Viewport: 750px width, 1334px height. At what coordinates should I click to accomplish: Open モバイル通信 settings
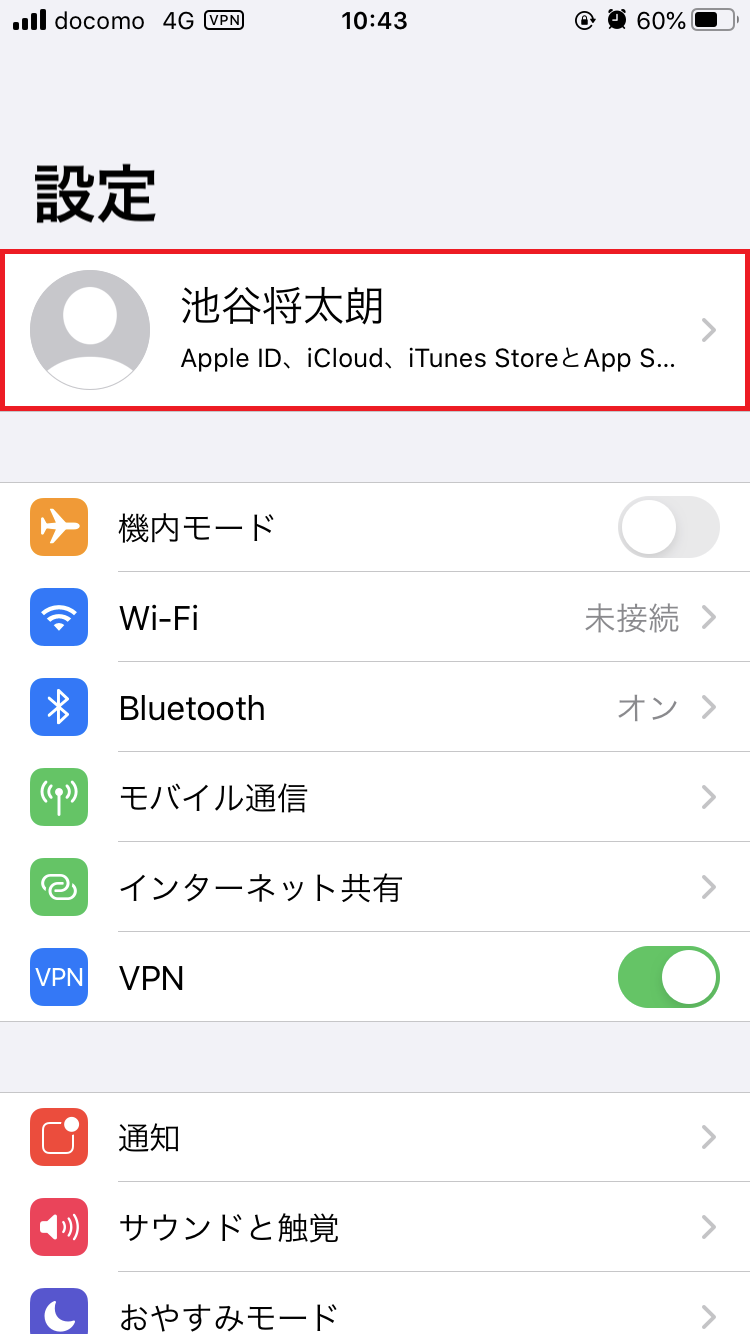point(375,797)
